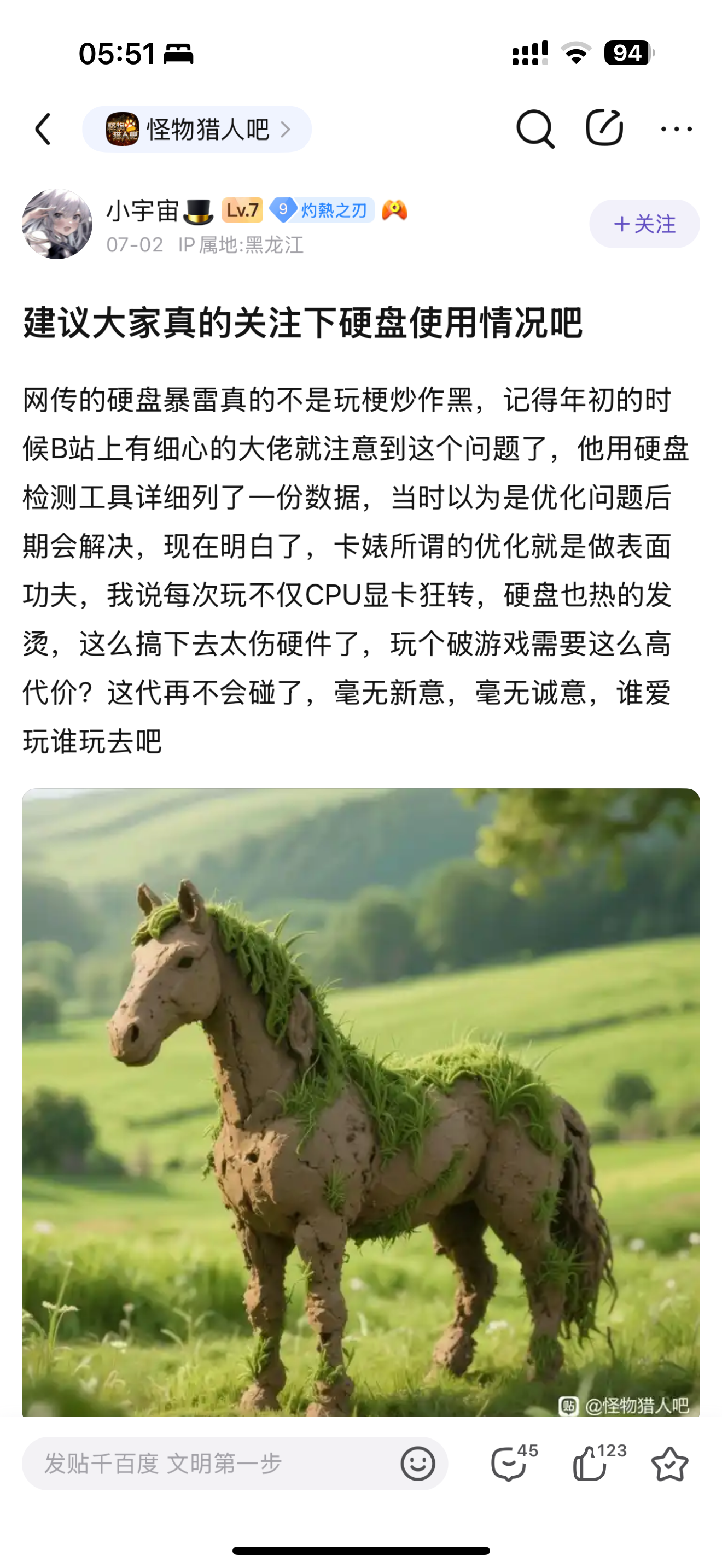This screenshot has height=1568, width=722.
Task: Open the emoji picker smiley
Action: click(418, 1464)
